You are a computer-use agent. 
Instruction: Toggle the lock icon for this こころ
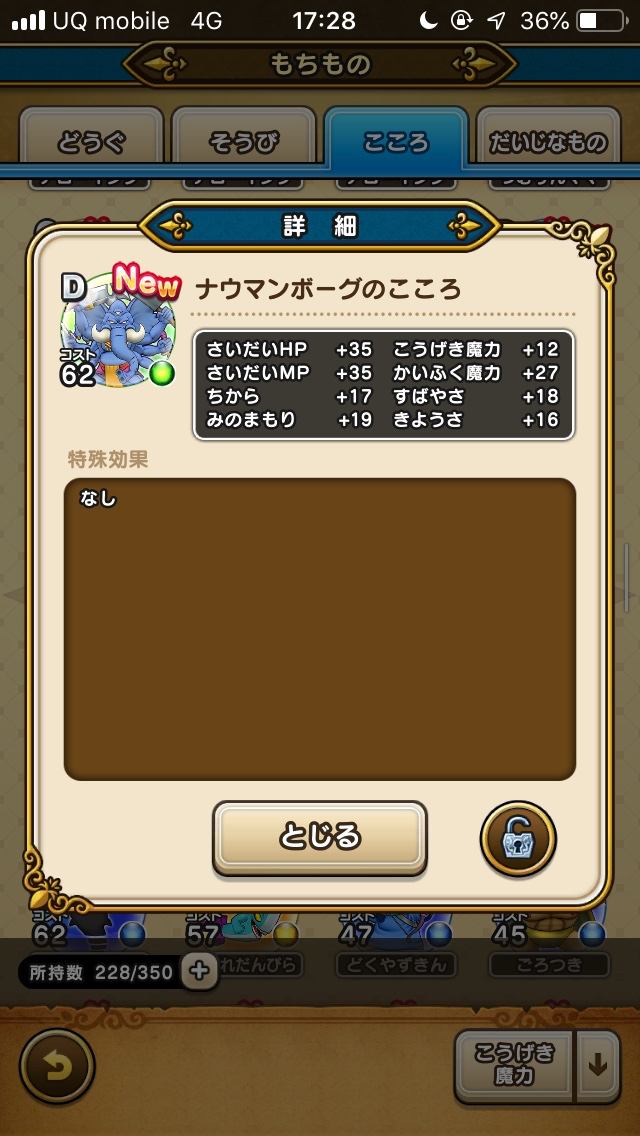click(518, 839)
